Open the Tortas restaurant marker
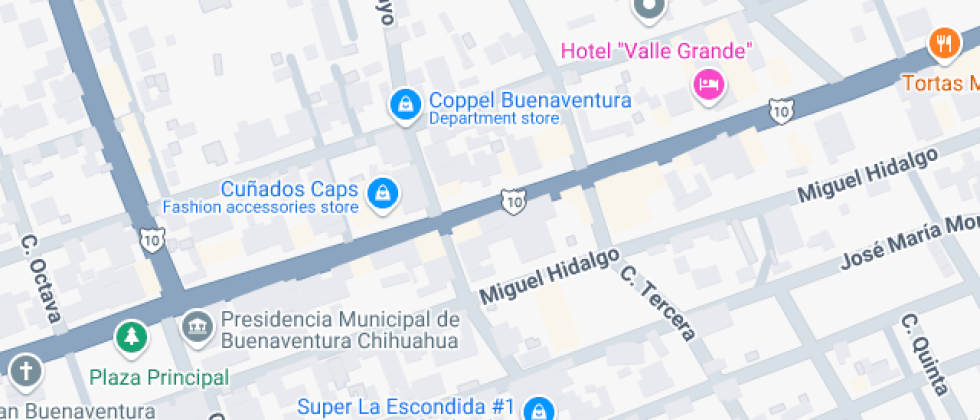 (x=944, y=44)
